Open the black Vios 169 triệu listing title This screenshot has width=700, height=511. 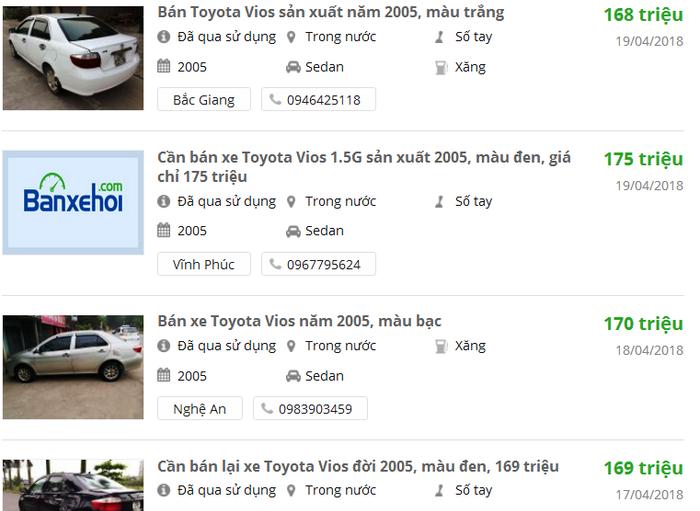tap(358, 466)
